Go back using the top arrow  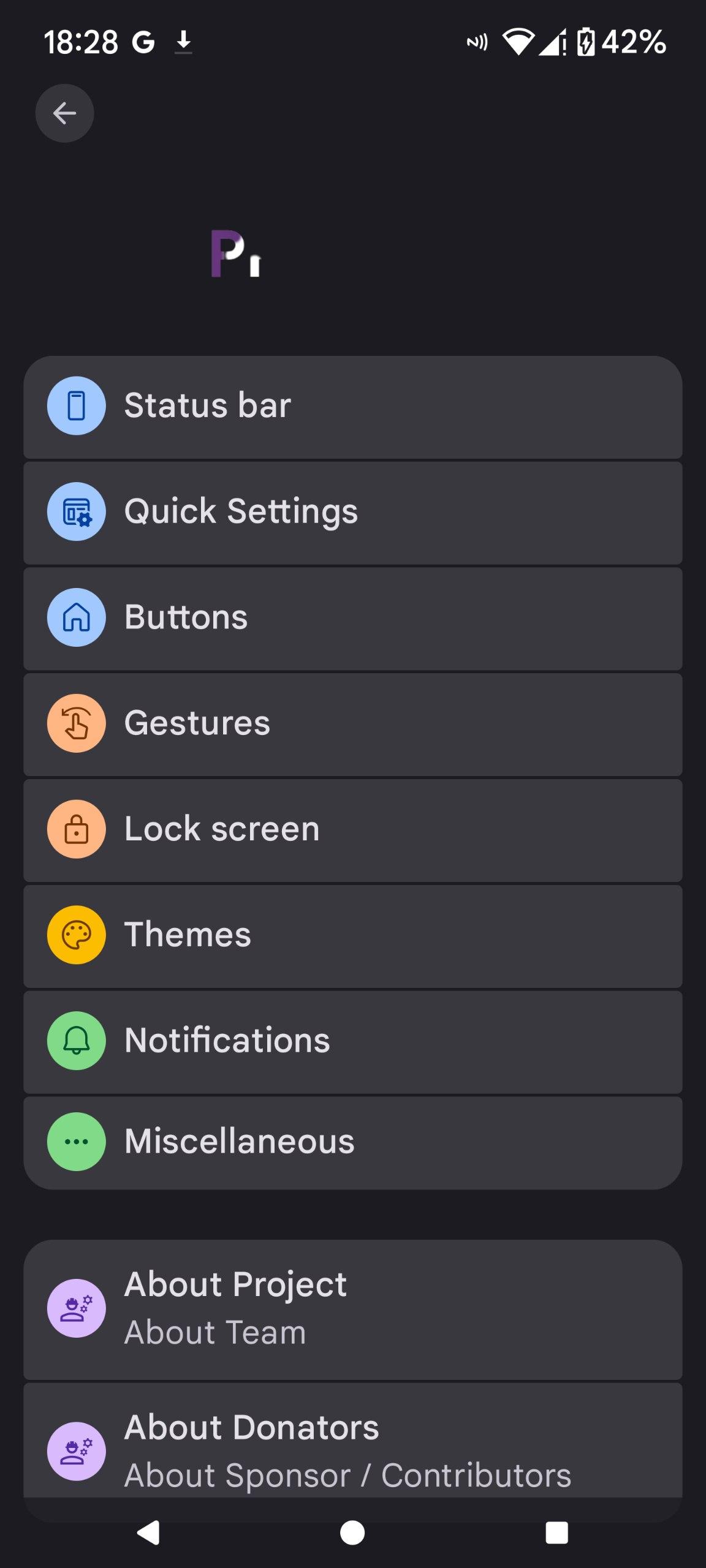pyautogui.click(x=64, y=113)
